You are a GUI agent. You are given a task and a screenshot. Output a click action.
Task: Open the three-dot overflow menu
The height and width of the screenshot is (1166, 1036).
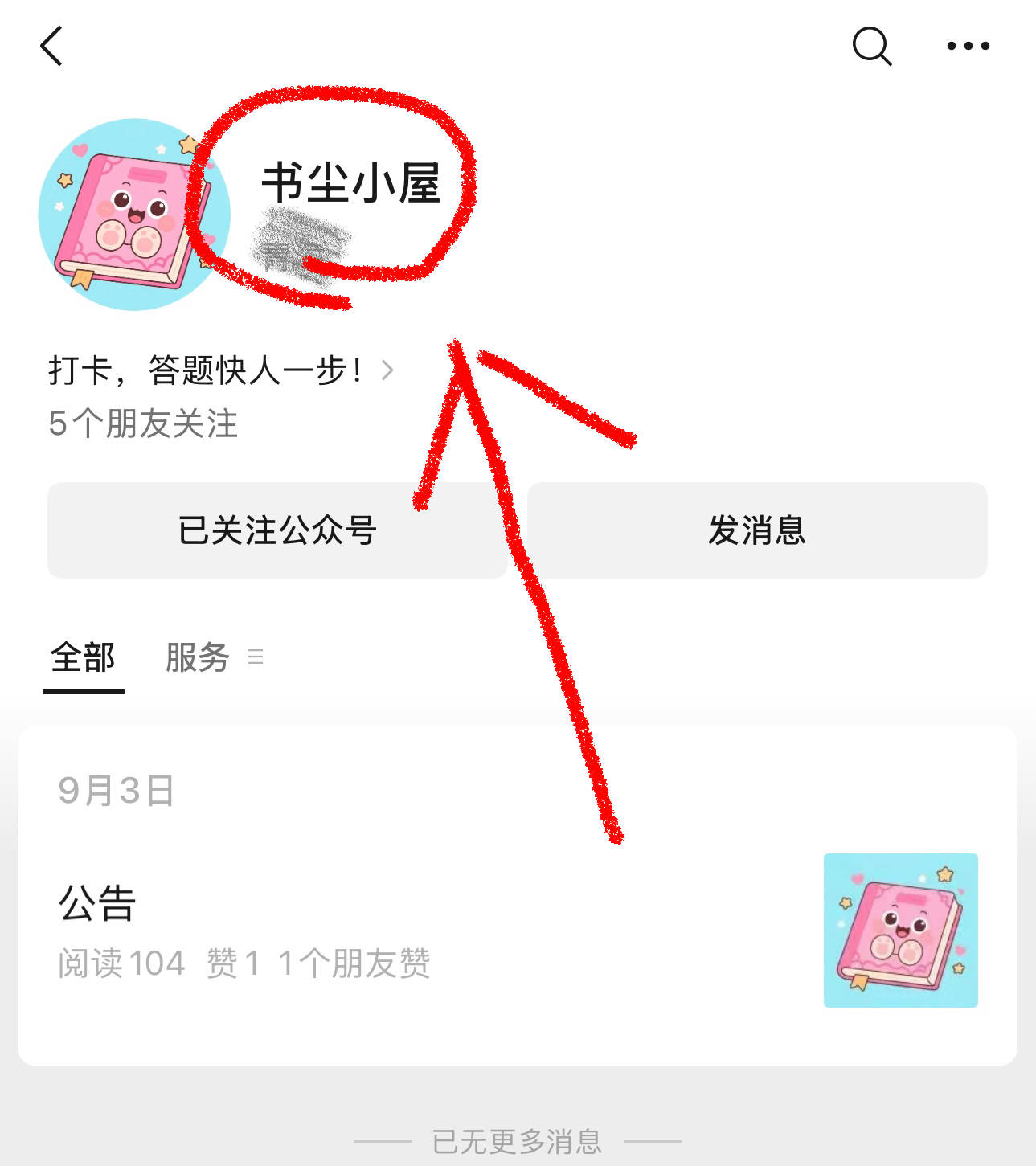pos(968,46)
